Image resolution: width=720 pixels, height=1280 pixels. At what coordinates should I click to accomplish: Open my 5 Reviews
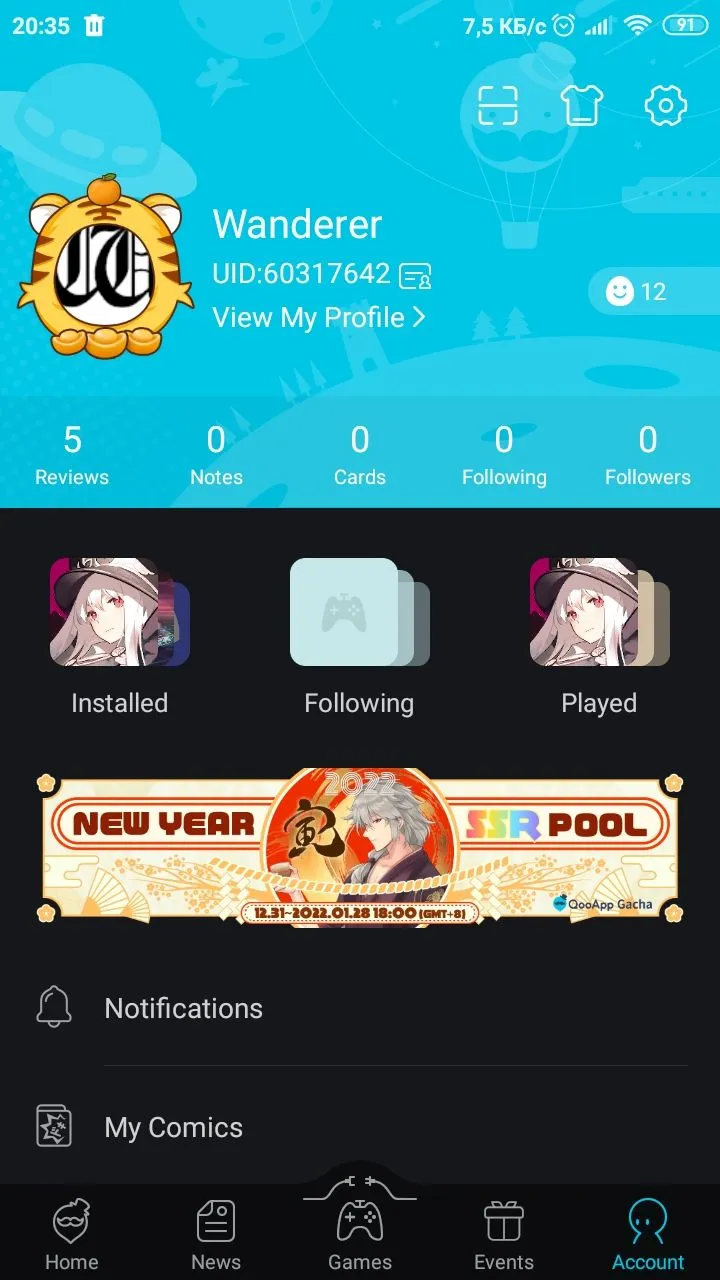pos(72,455)
